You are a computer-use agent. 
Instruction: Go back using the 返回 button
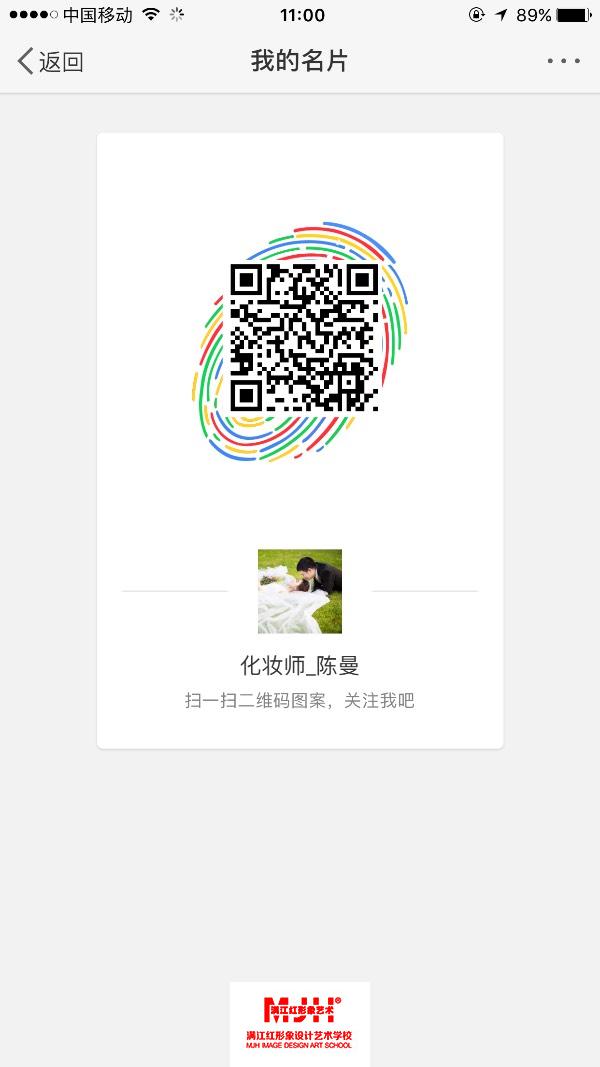tap(50, 61)
